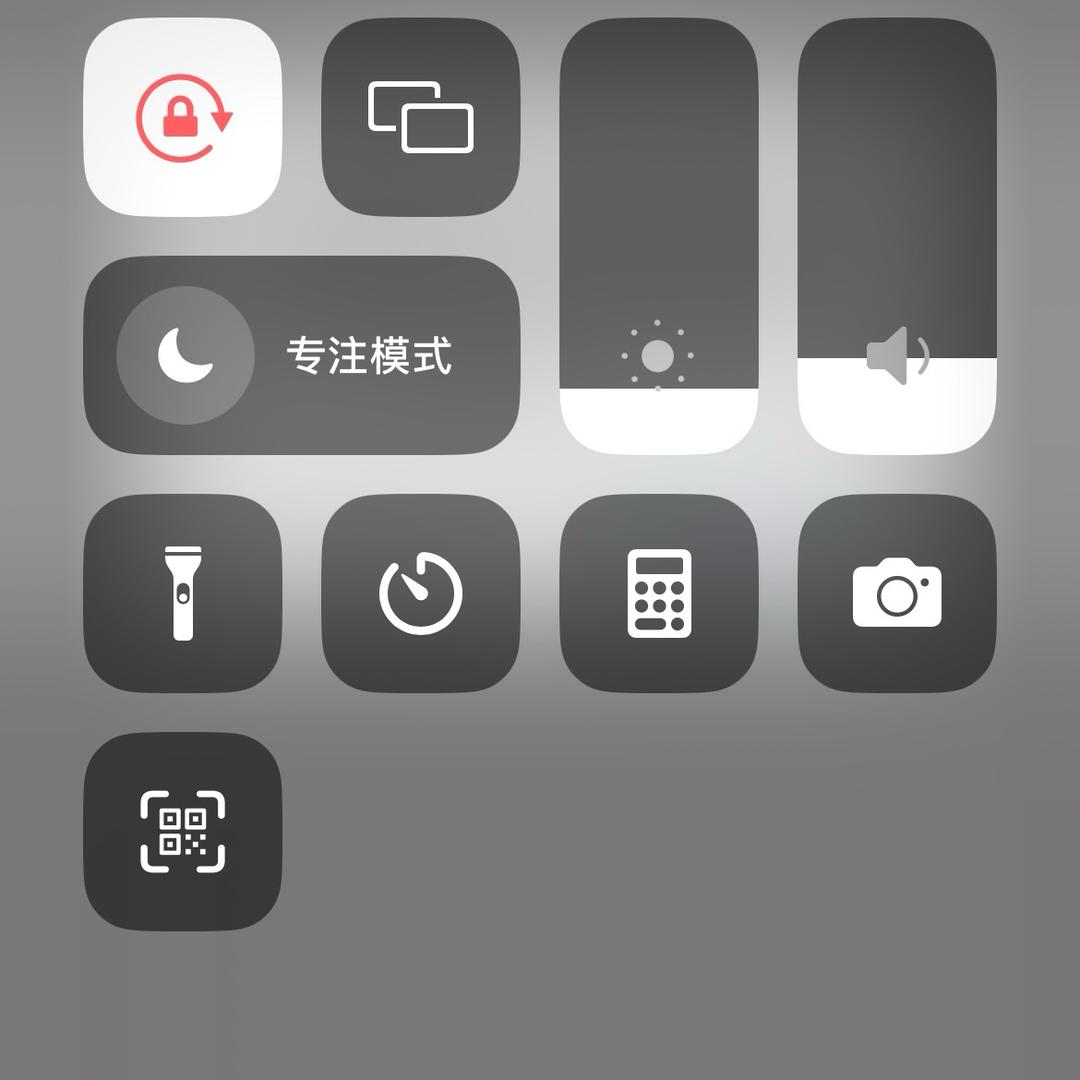
Task: Turn on the flashlight
Action: (x=183, y=593)
